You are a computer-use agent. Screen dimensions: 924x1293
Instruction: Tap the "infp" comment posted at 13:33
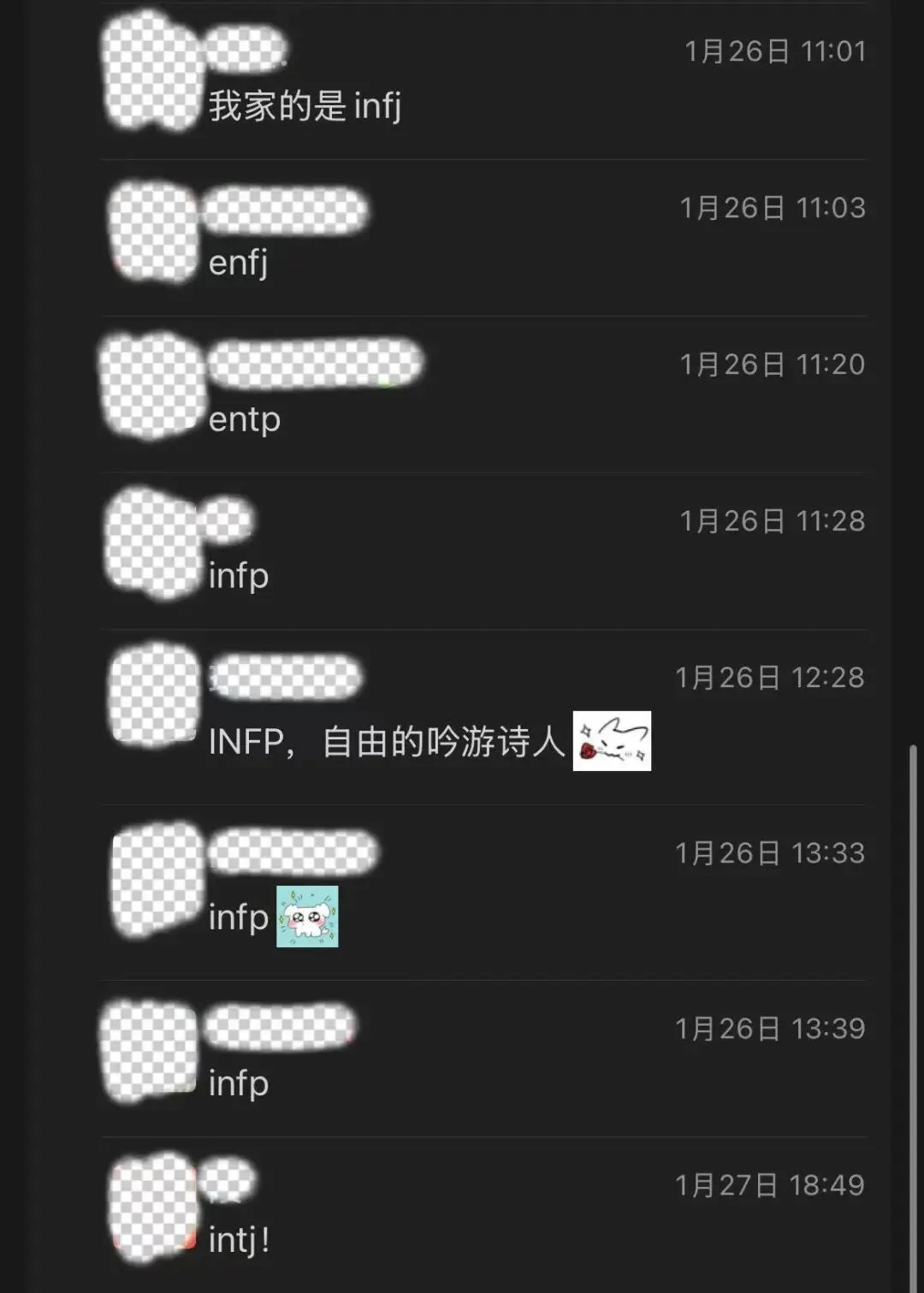click(239, 917)
